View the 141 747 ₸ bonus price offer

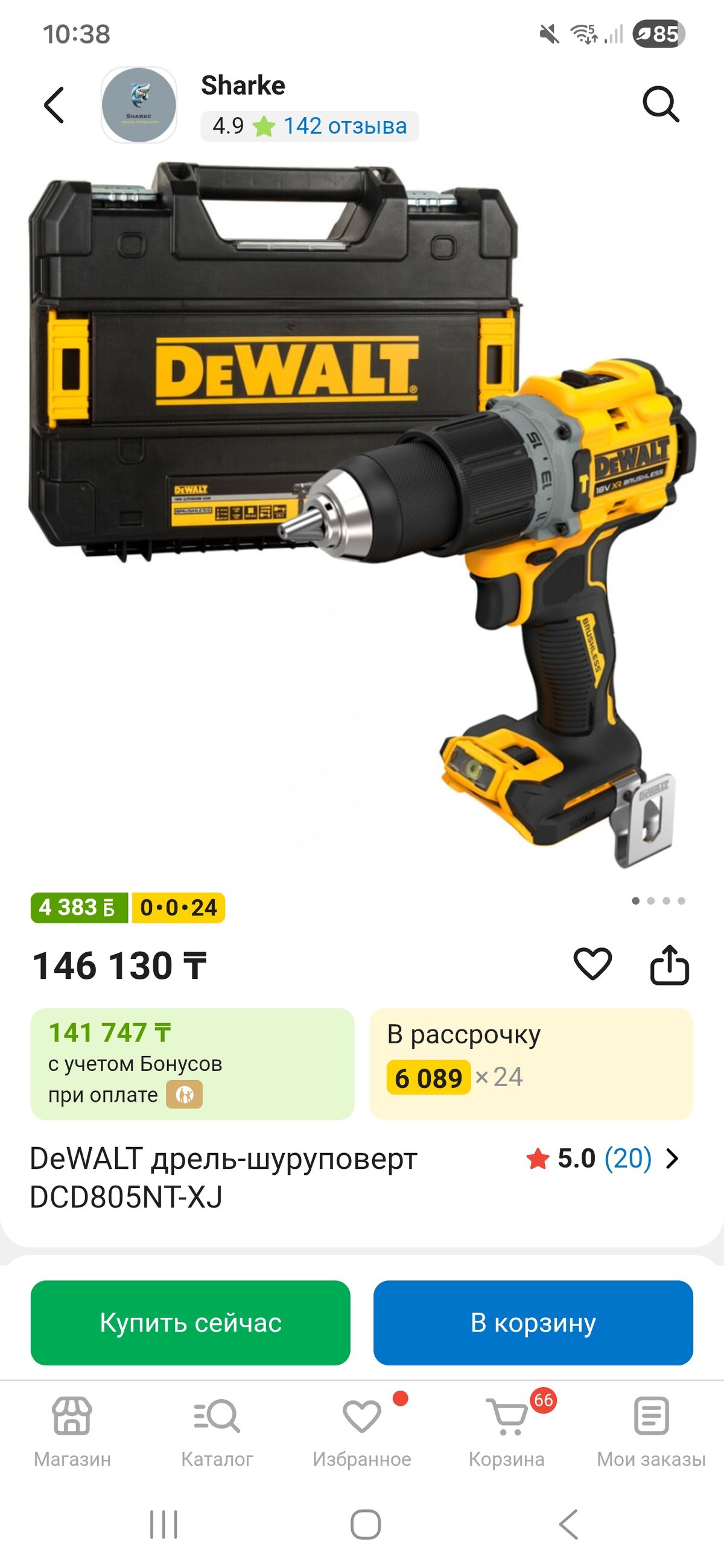pyautogui.click(x=192, y=1063)
